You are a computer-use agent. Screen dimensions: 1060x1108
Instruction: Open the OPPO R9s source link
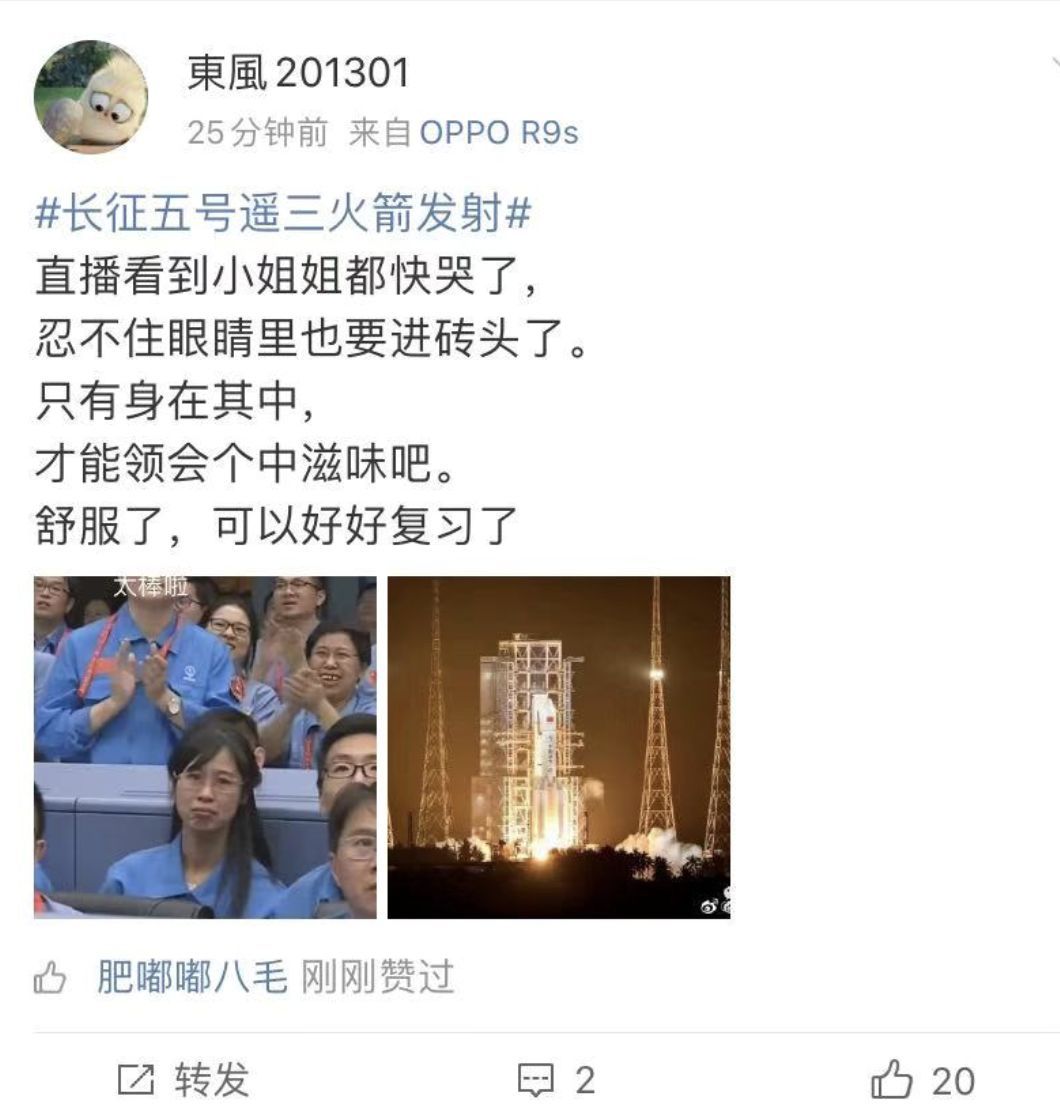coord(498,133)
